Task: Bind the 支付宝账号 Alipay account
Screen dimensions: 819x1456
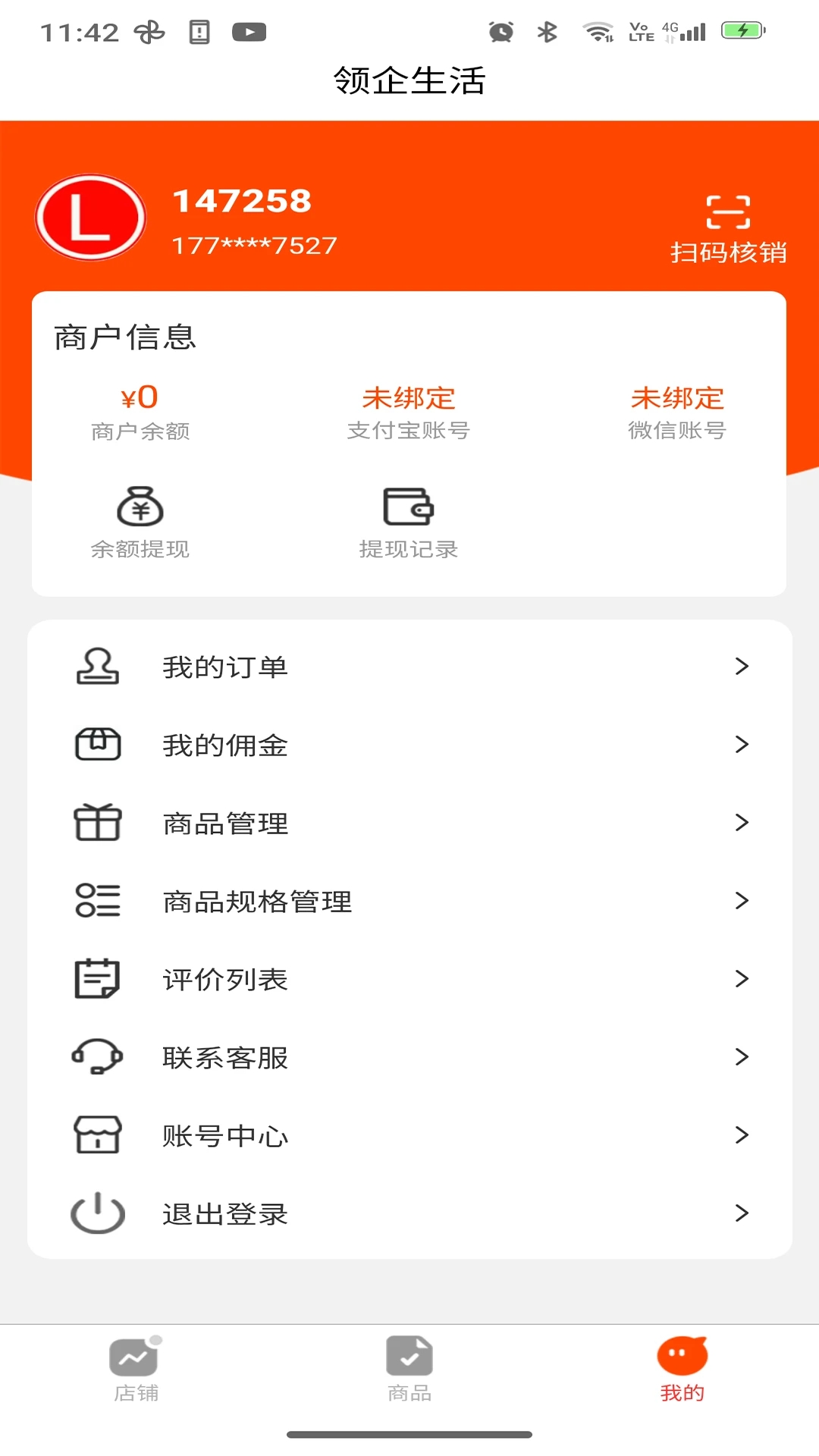Action: point(408,412)
